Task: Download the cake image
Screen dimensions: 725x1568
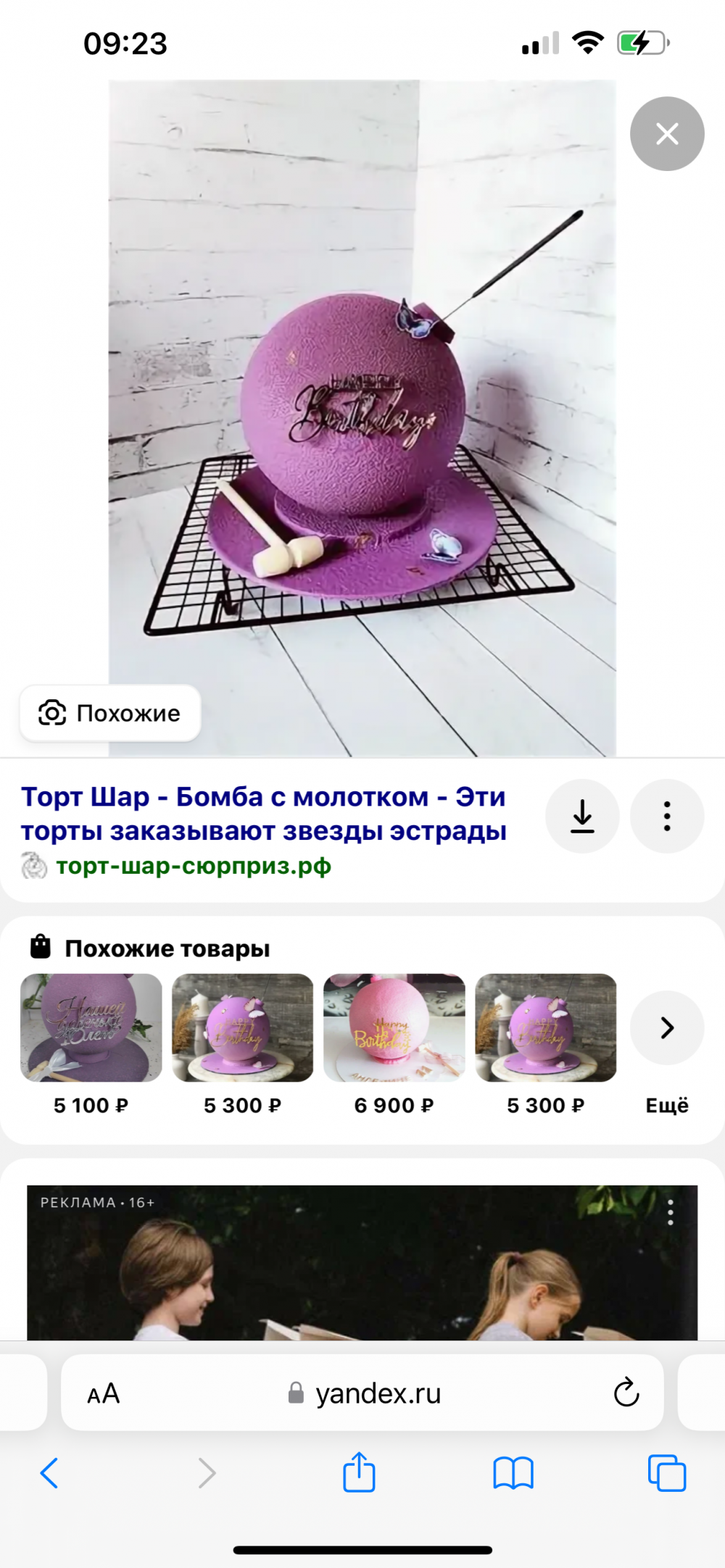Action: click(582, 816)
